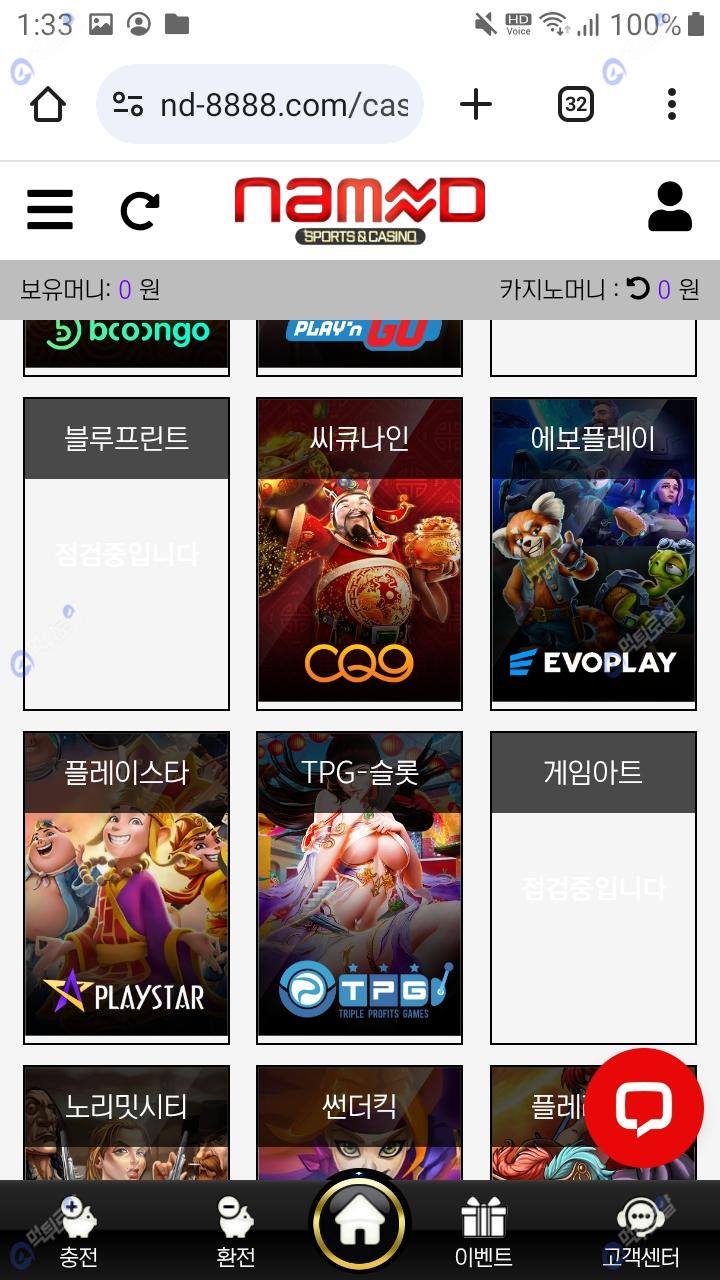Refresh the casino money balance
The height and width of the screenshot is (1280, 720).
[x=638, y=289]
